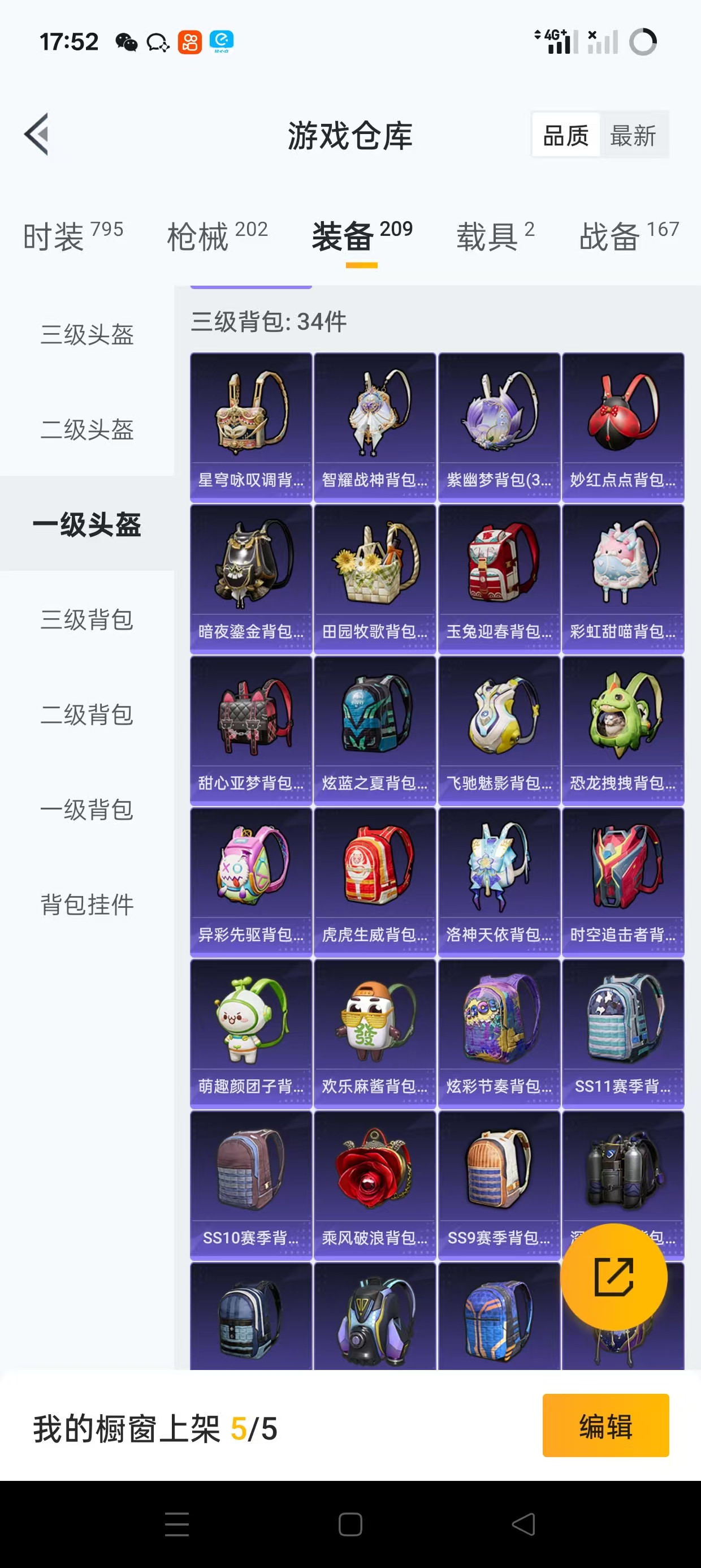The image size is (701, 1568).
Task: Tap the 编辑 button
Action: pos(605,1425)
